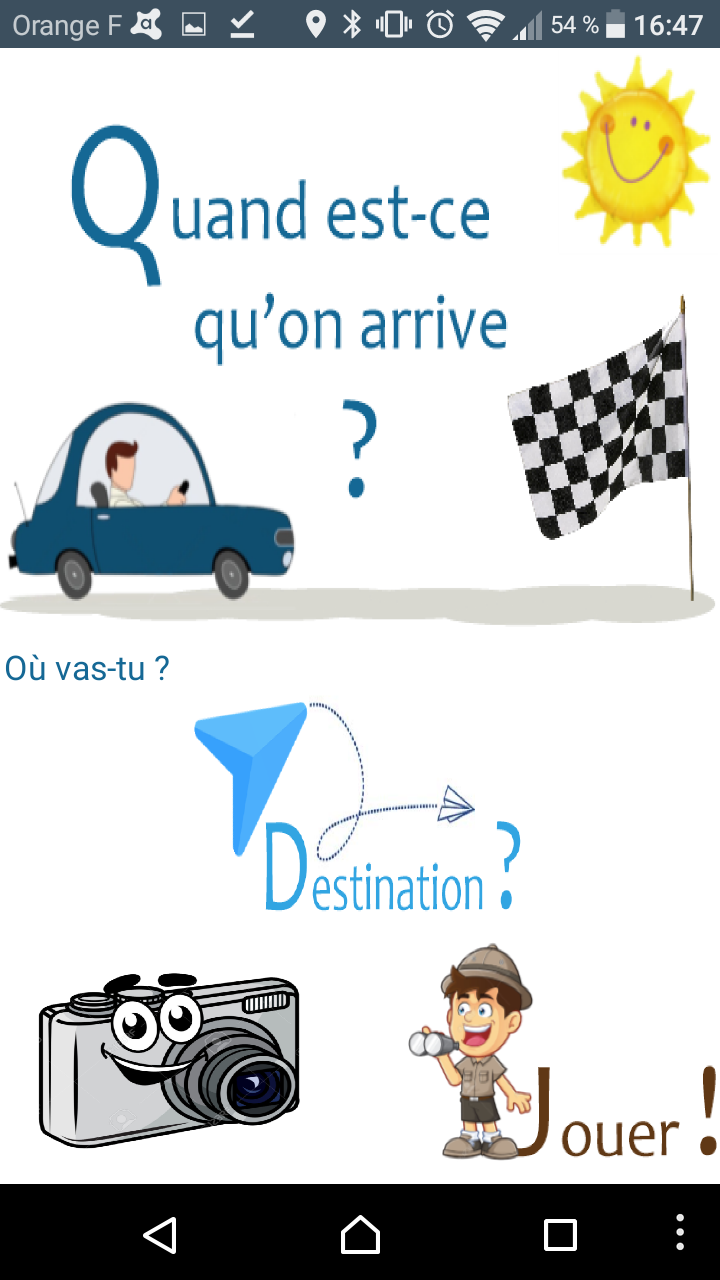720x1280 pixels.
Task: Start the game with Jouer
Action: click(x=565, y=1055)
